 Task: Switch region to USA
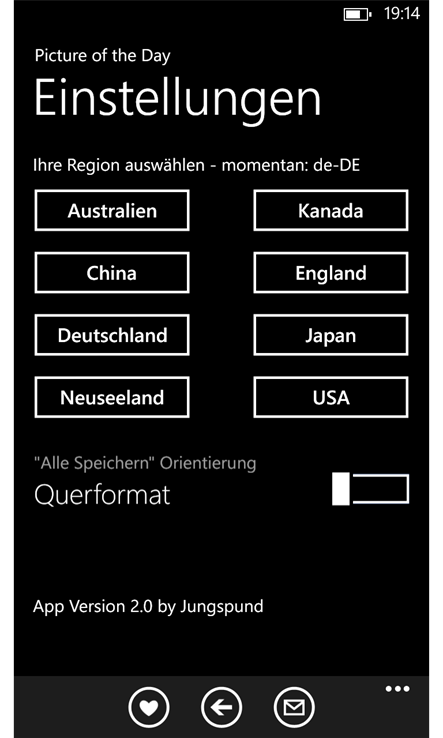pos(330,397)
